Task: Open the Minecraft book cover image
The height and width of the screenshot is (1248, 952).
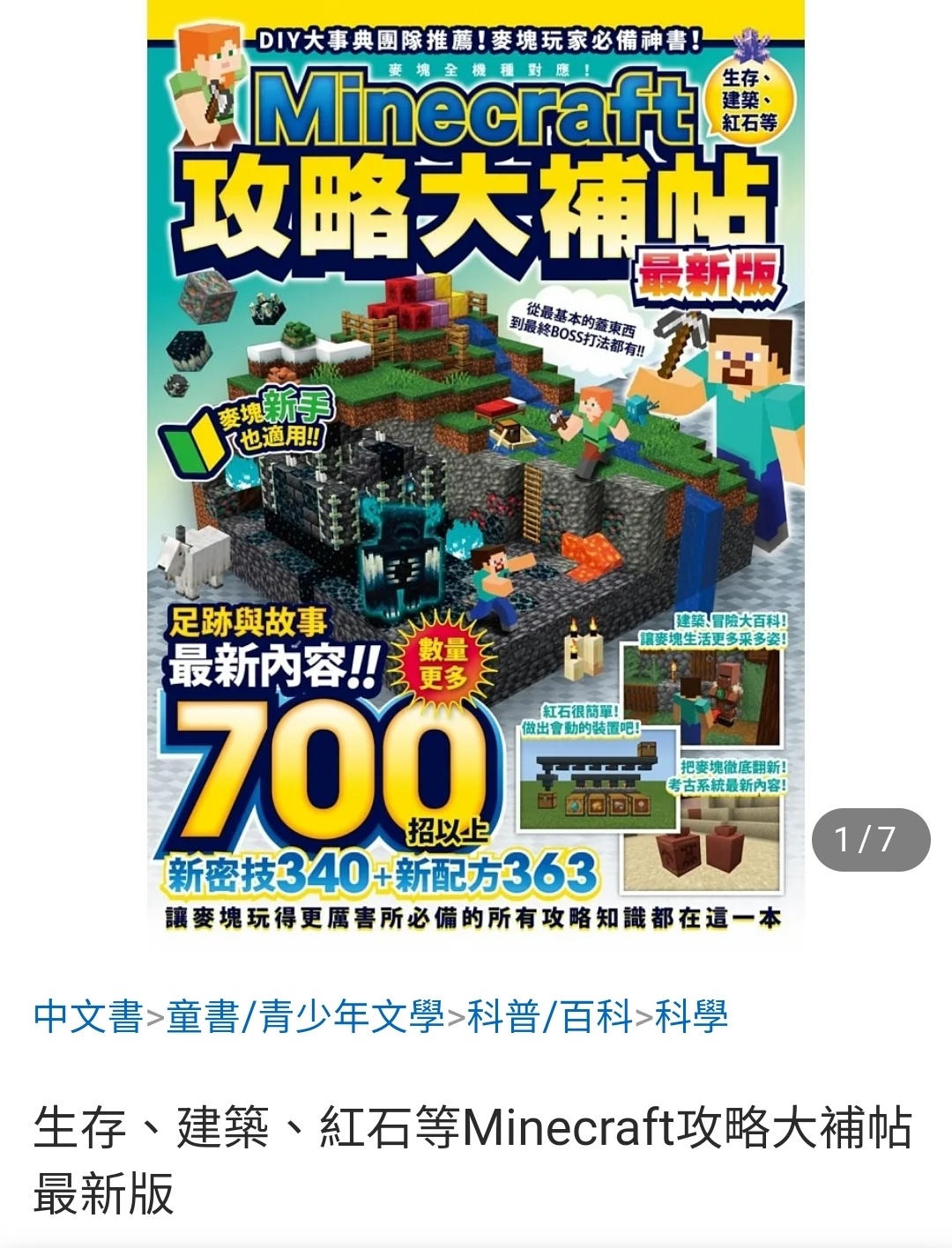Action: pos(476,467)
